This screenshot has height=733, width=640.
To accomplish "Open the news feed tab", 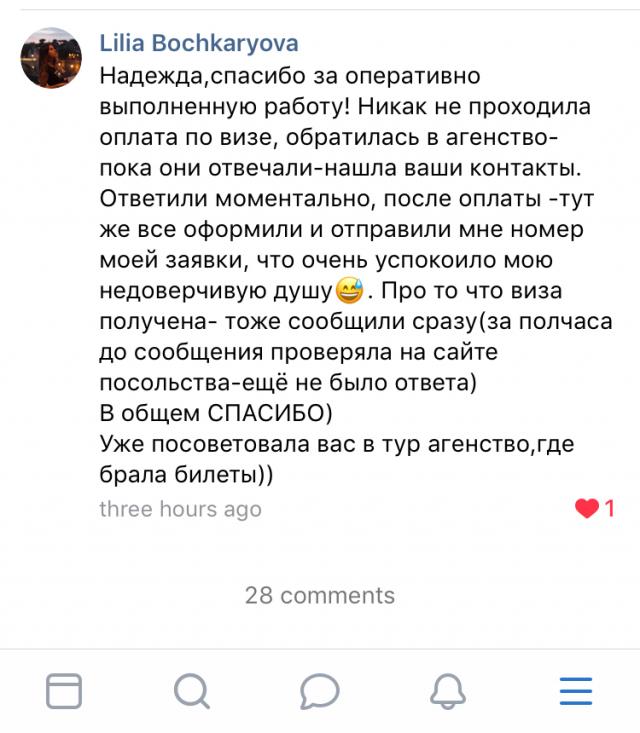I will click(x=64, y=691).
